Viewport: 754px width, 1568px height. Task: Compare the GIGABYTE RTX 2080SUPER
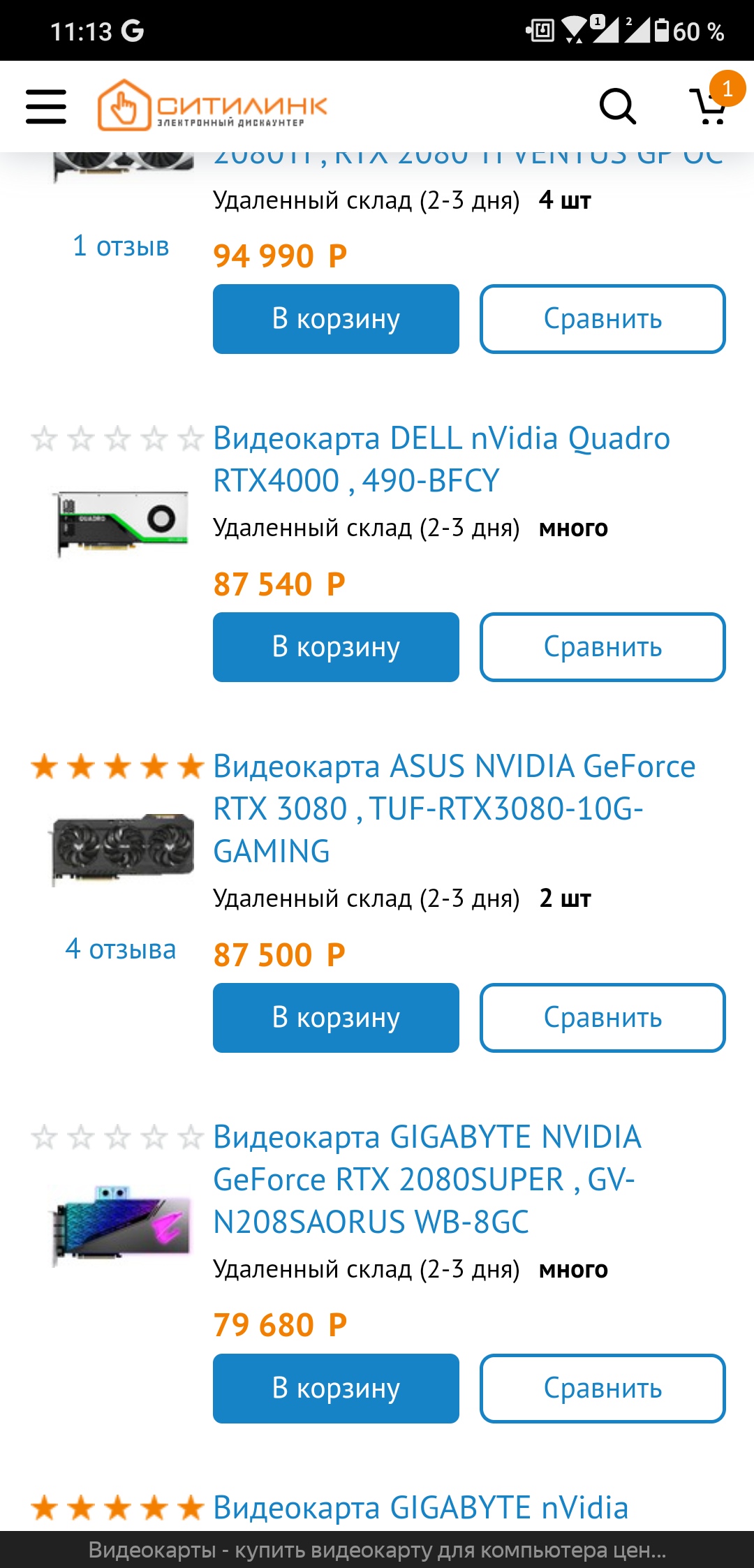pos(603,1389)
